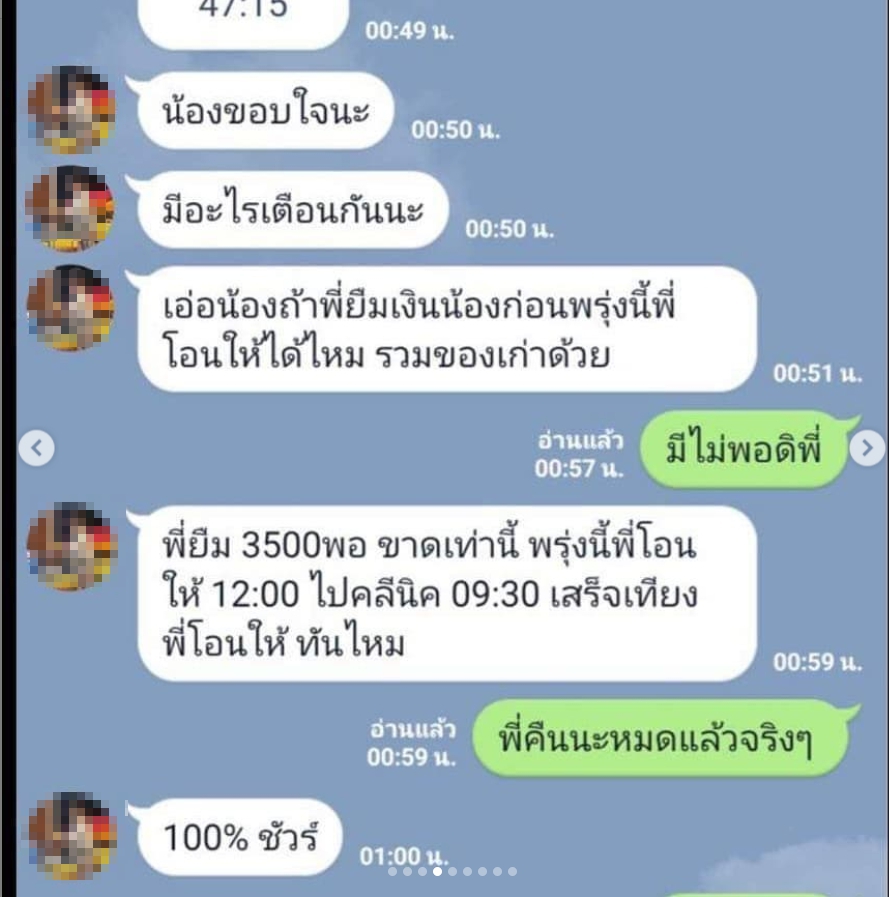Click the profile picture next to the borrowing request message

tap(70, 310)
